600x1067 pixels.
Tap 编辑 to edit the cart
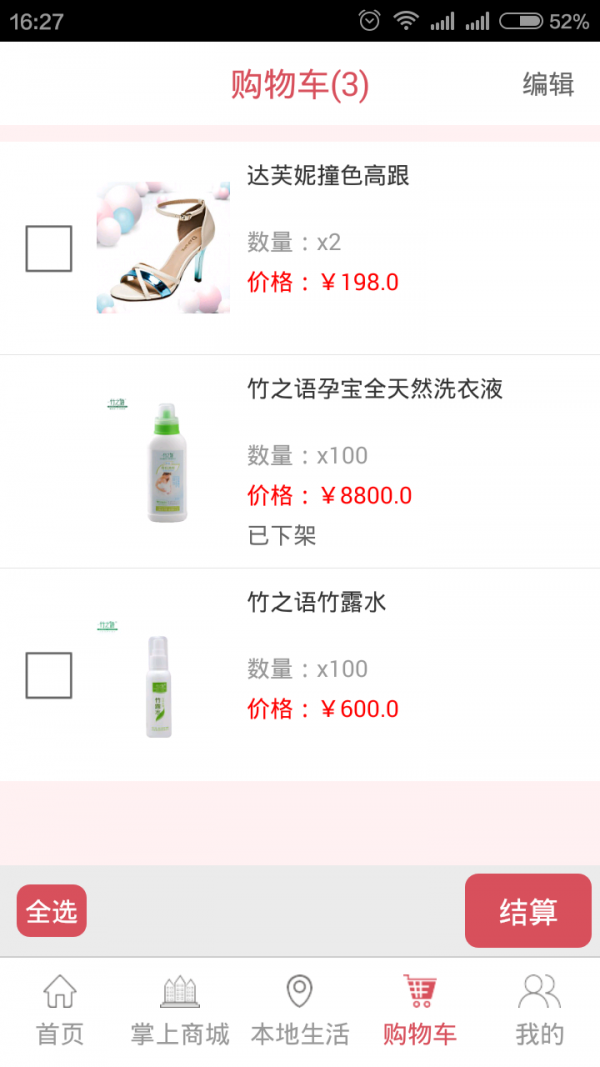pyautogui.click(x=548, y=85)
